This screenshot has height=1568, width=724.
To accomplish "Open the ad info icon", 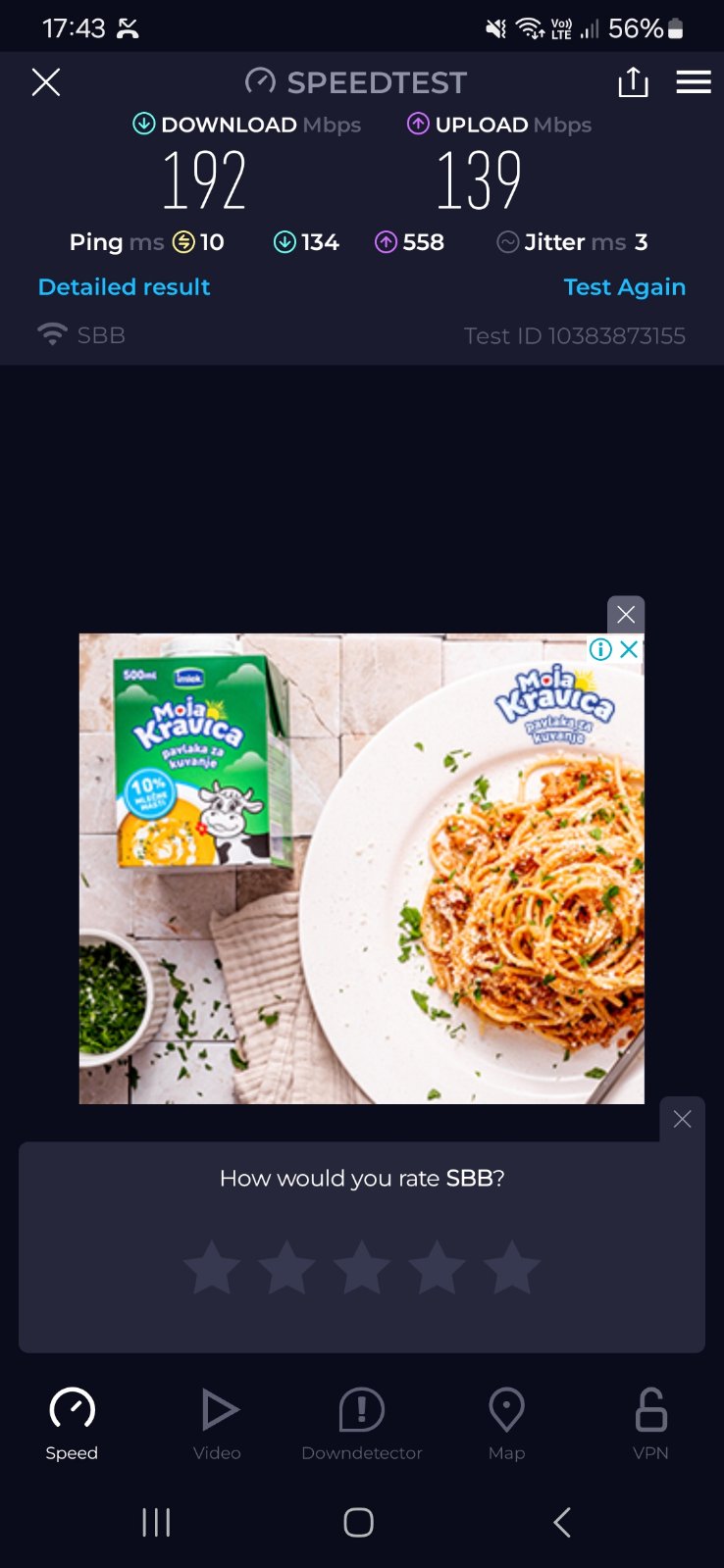I will pyautogui.click(x=600, y=649).
